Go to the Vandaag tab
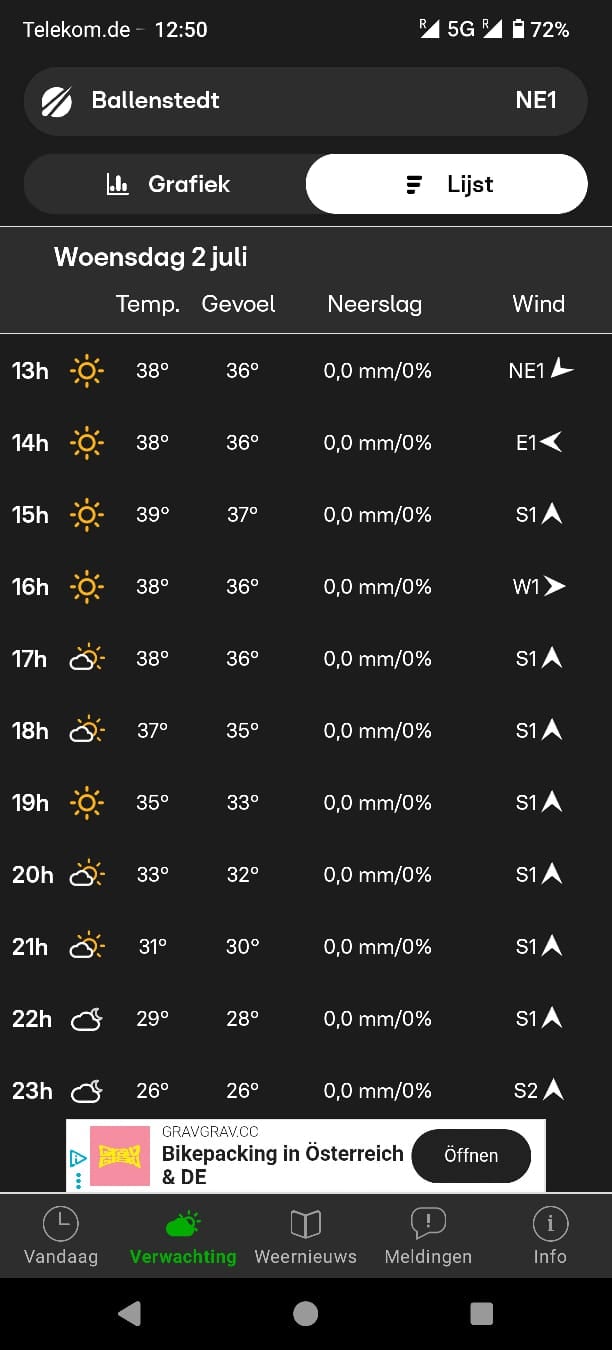This screenshot has height=1350, width=612. click(x=61, y=1236)
